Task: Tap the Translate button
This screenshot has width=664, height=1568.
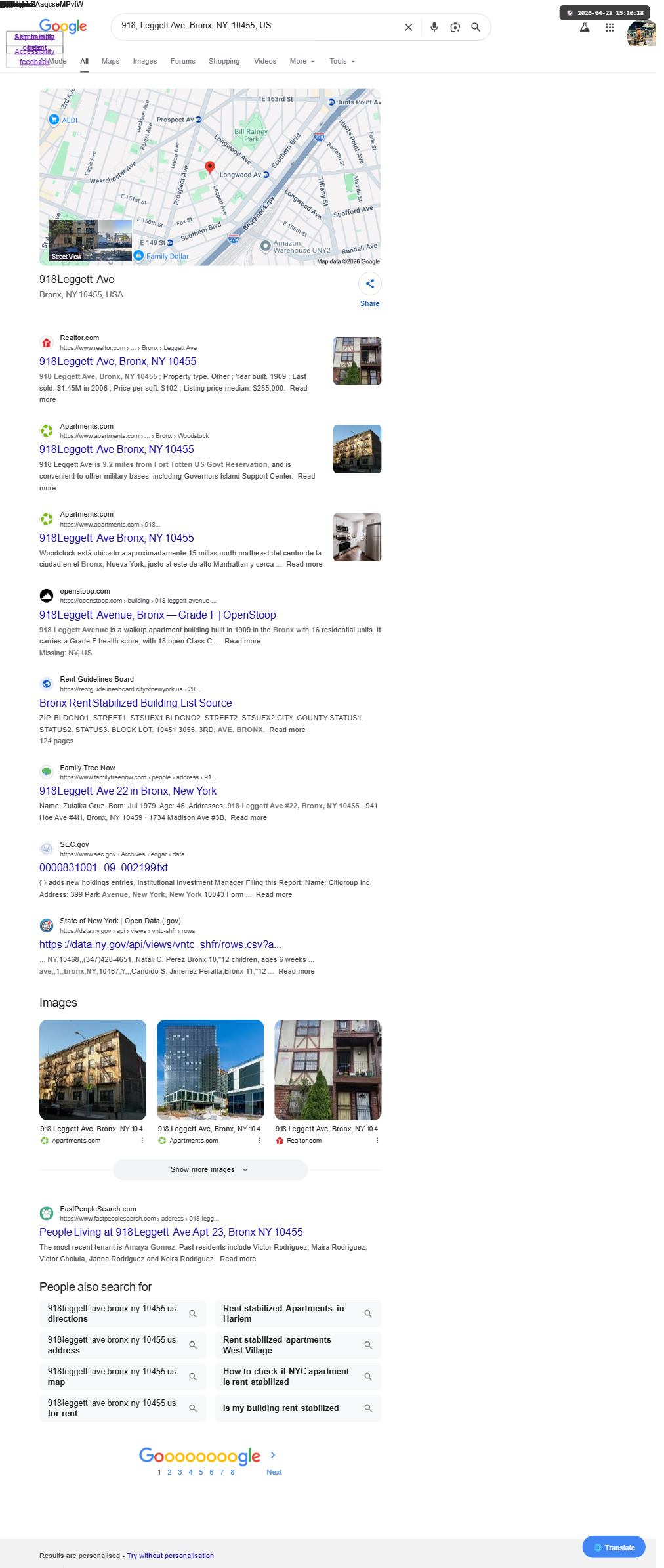Action: click(614, 1547)
